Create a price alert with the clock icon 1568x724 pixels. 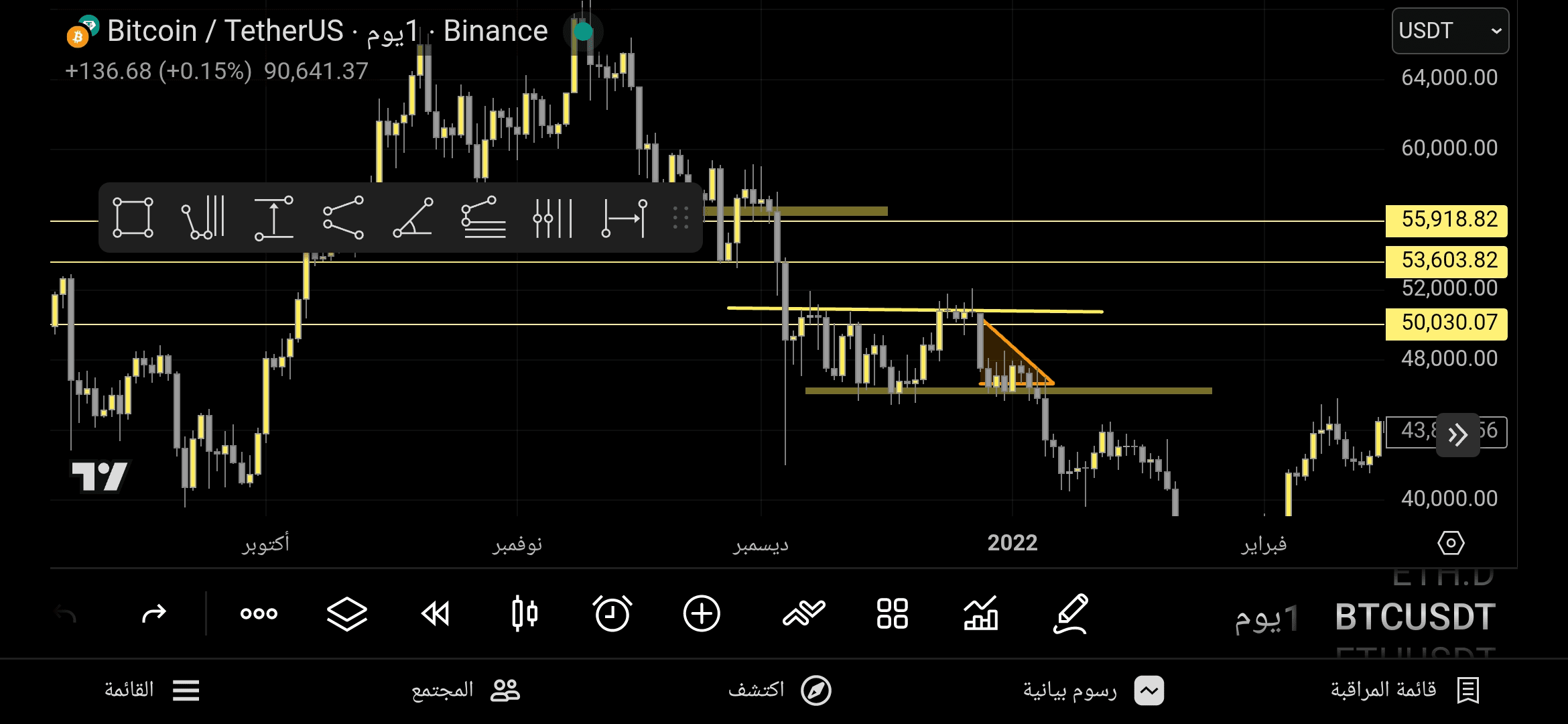coord(612,613)
